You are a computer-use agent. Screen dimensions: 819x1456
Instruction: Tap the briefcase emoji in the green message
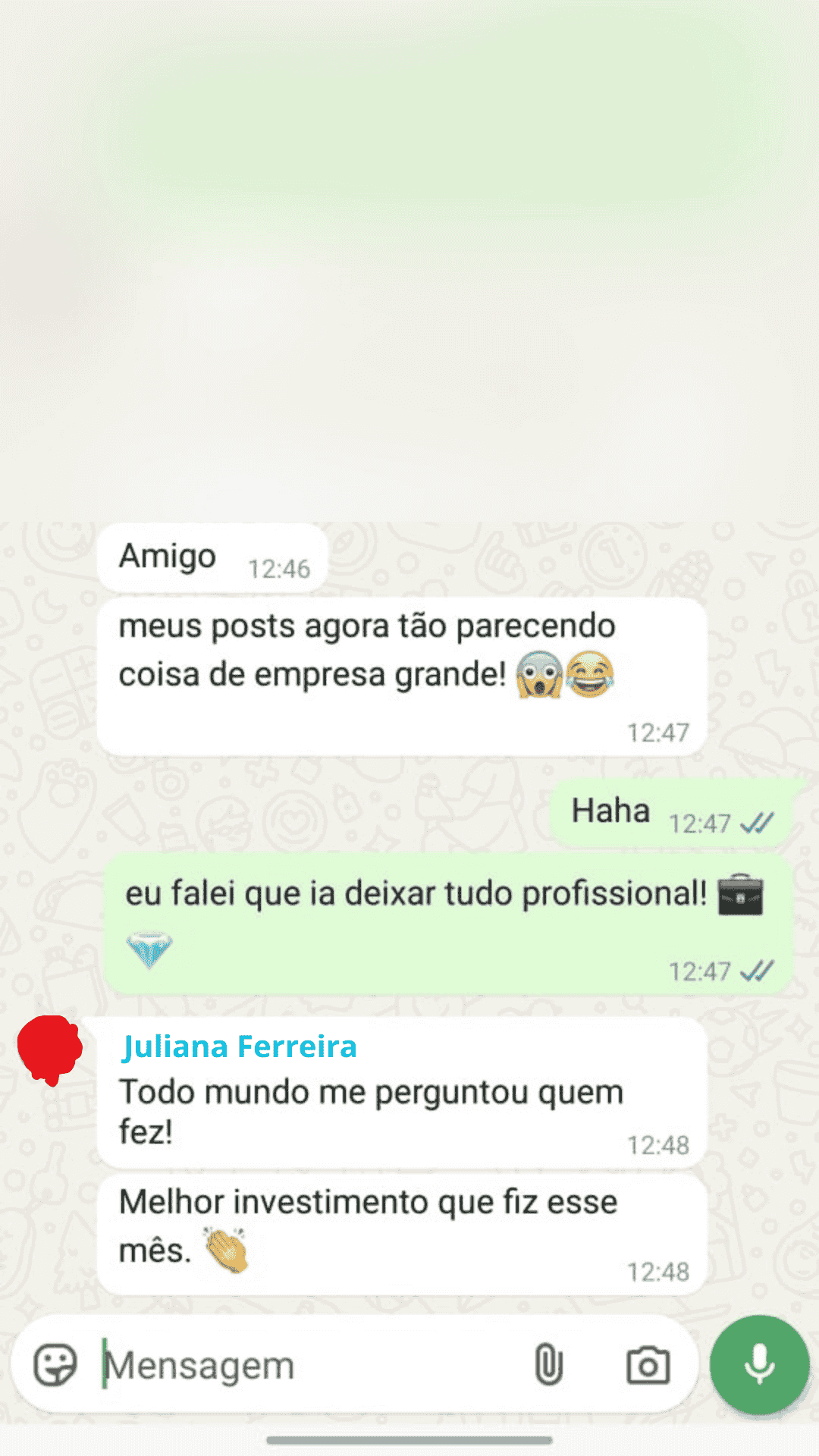point(739,893)
